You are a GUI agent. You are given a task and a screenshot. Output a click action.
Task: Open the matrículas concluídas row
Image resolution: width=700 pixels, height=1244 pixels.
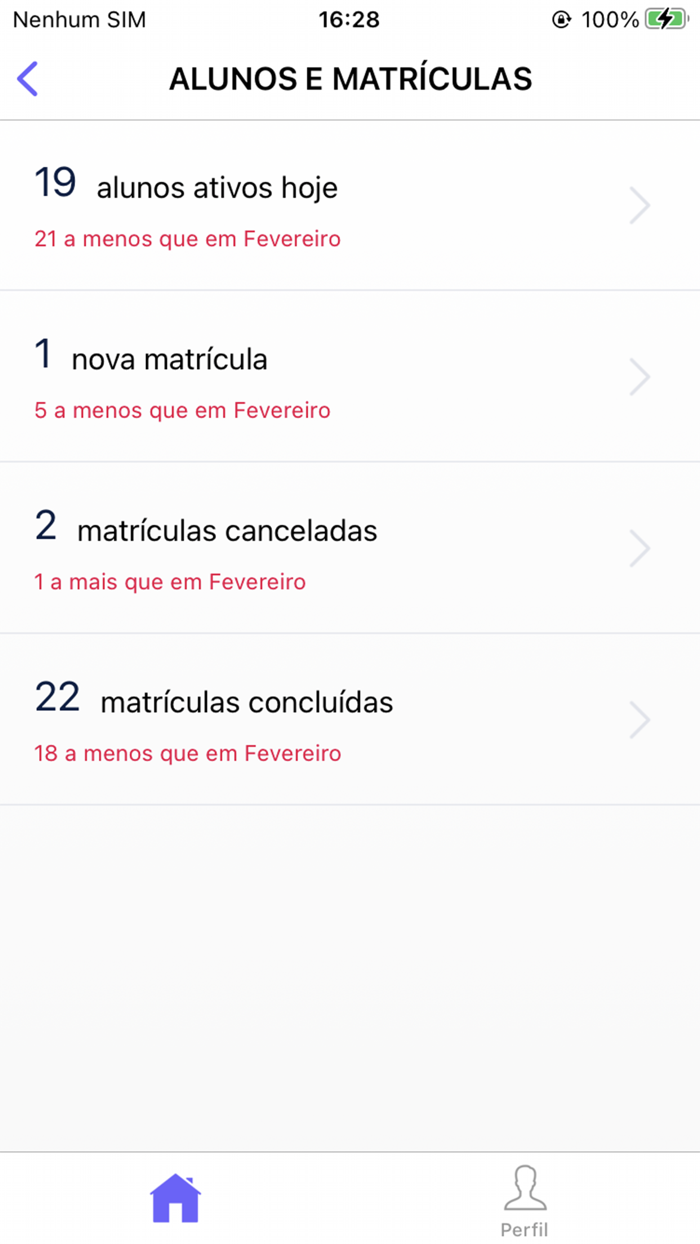pos(340,720)
